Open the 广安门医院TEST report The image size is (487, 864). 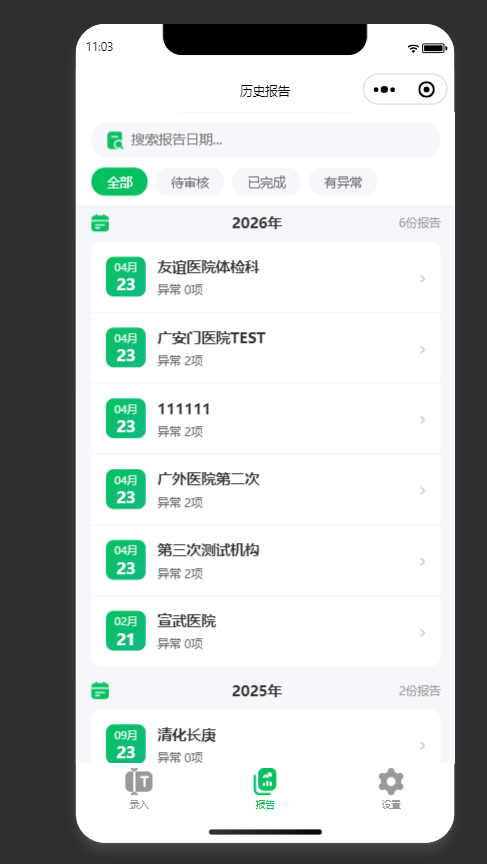(266, 348)
